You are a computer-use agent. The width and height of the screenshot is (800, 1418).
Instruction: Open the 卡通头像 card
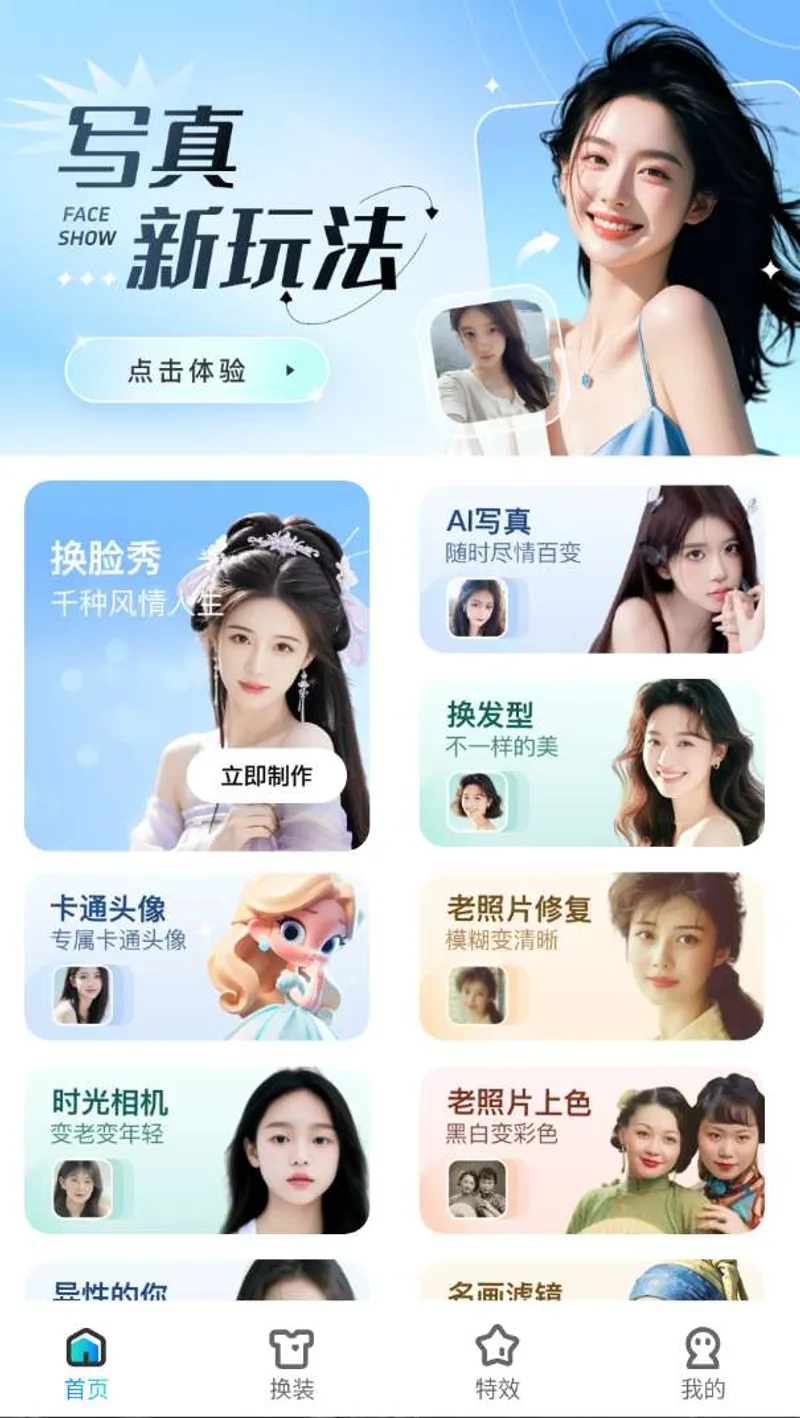[x=197, y=956]
